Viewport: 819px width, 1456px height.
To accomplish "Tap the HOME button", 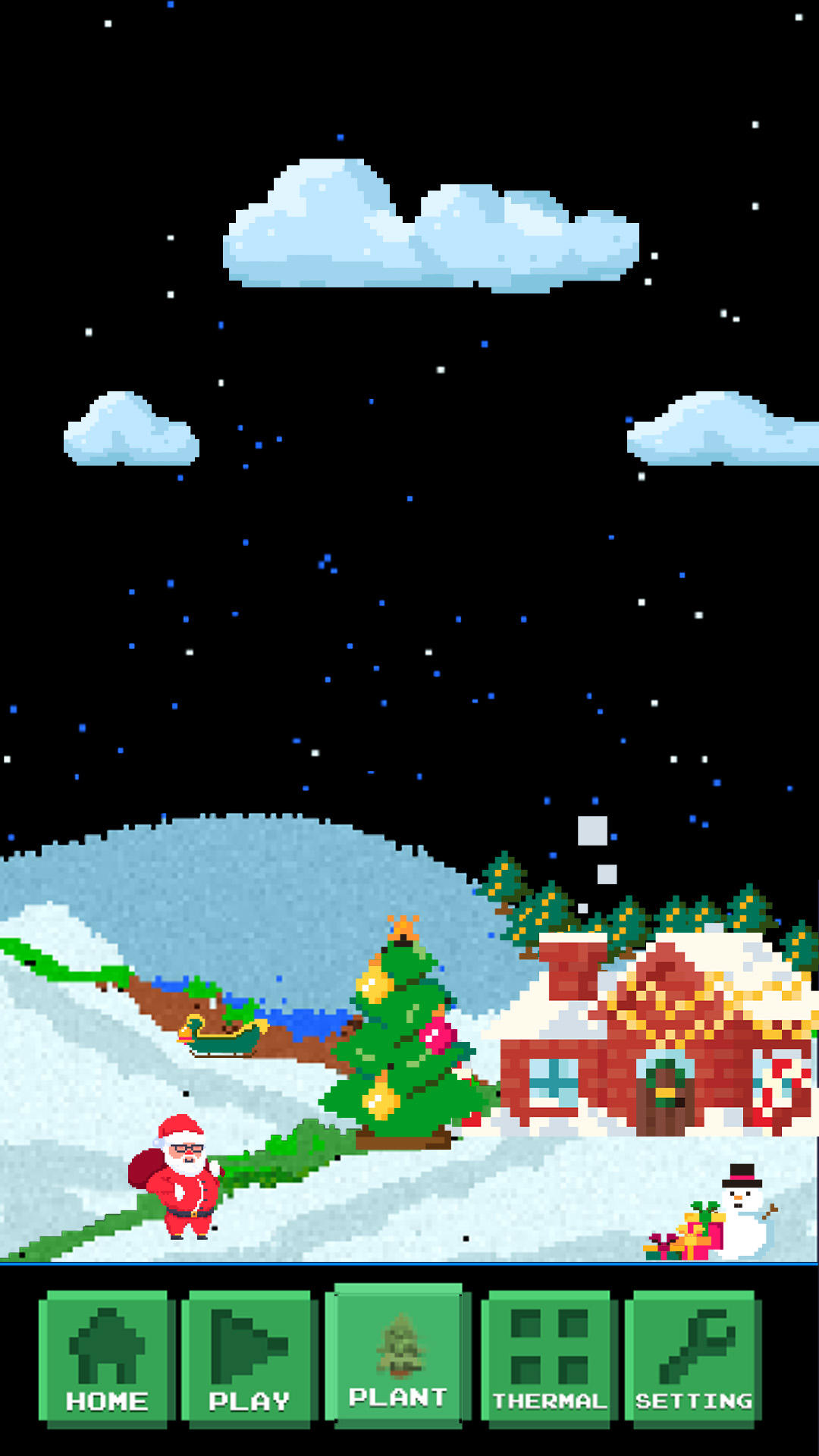I will click(x=106, y=1359).
